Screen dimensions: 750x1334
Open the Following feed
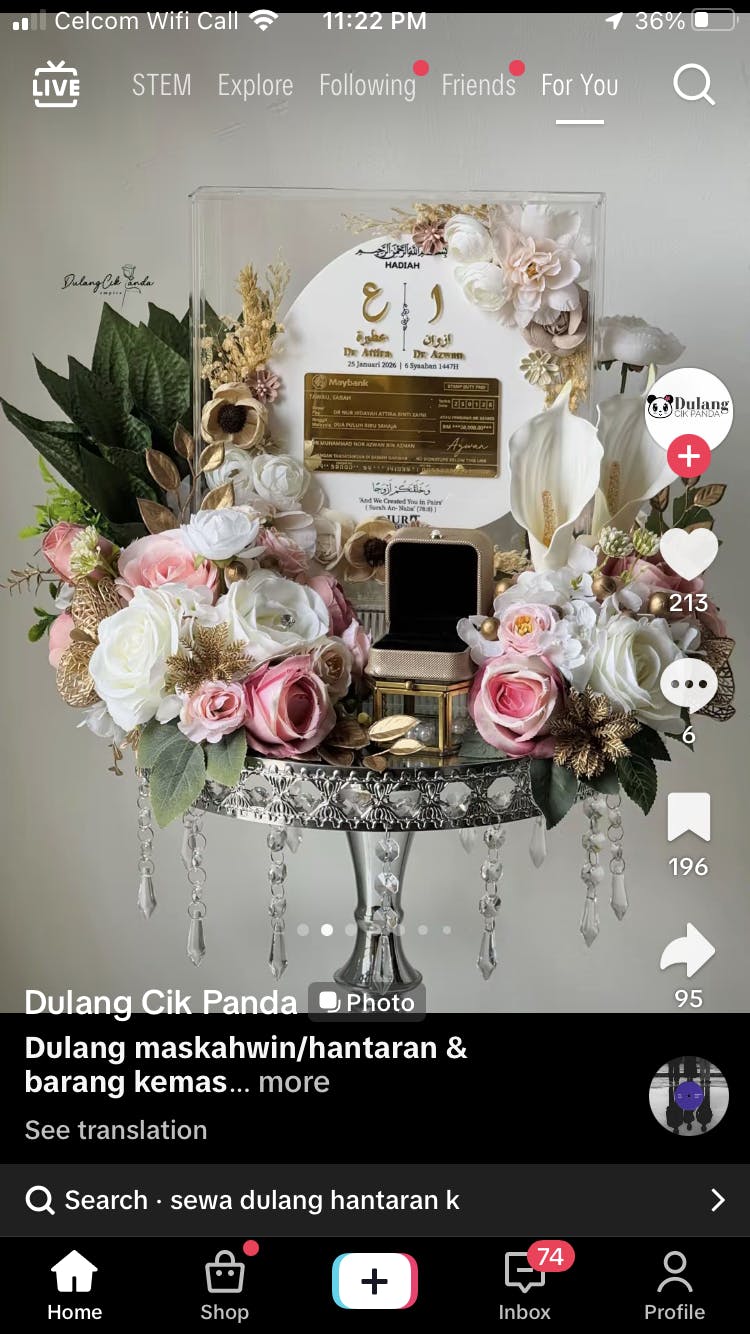367,86
